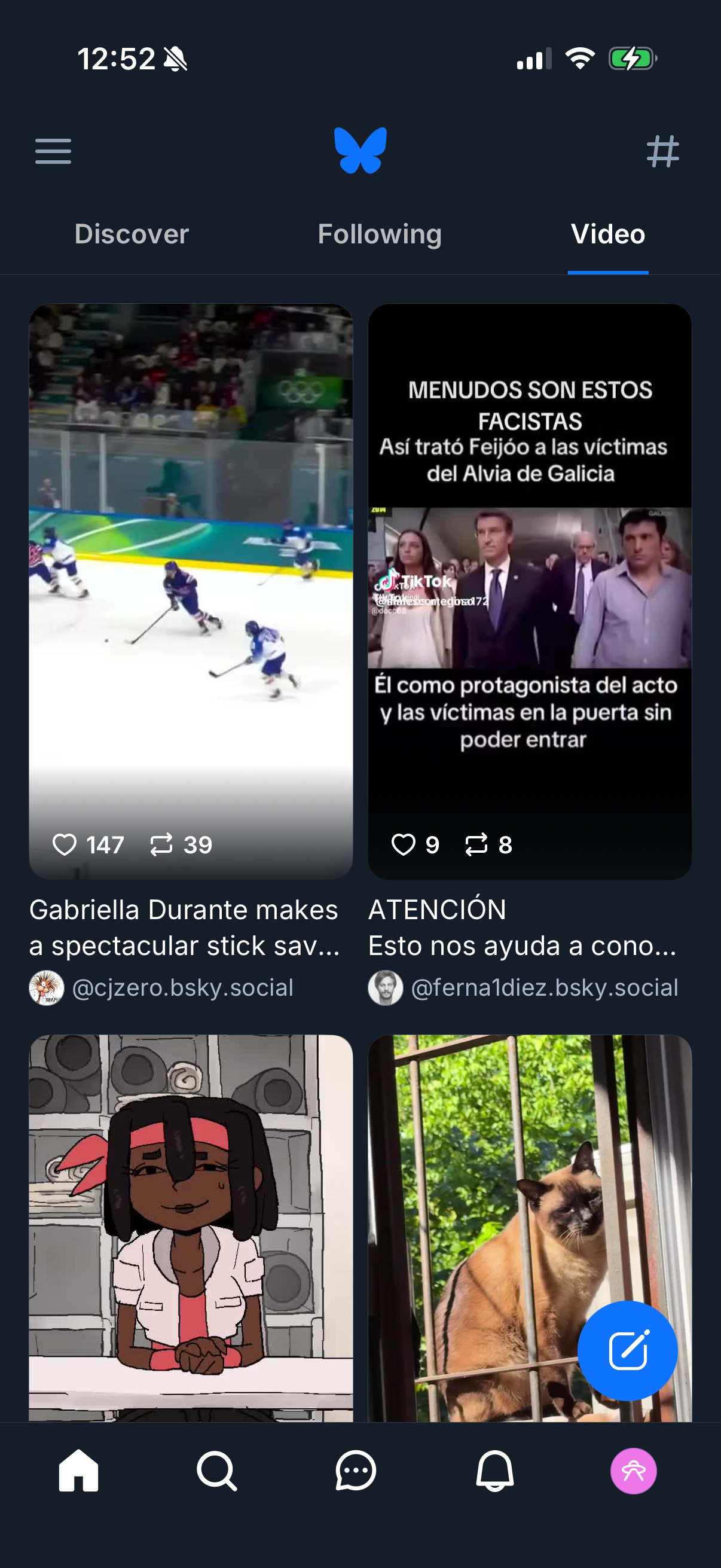This screenshot has width=721, height=1568.
Task: Go to Home in bottom navigation
Action: pyautogui.click(x=77, y=1472)
